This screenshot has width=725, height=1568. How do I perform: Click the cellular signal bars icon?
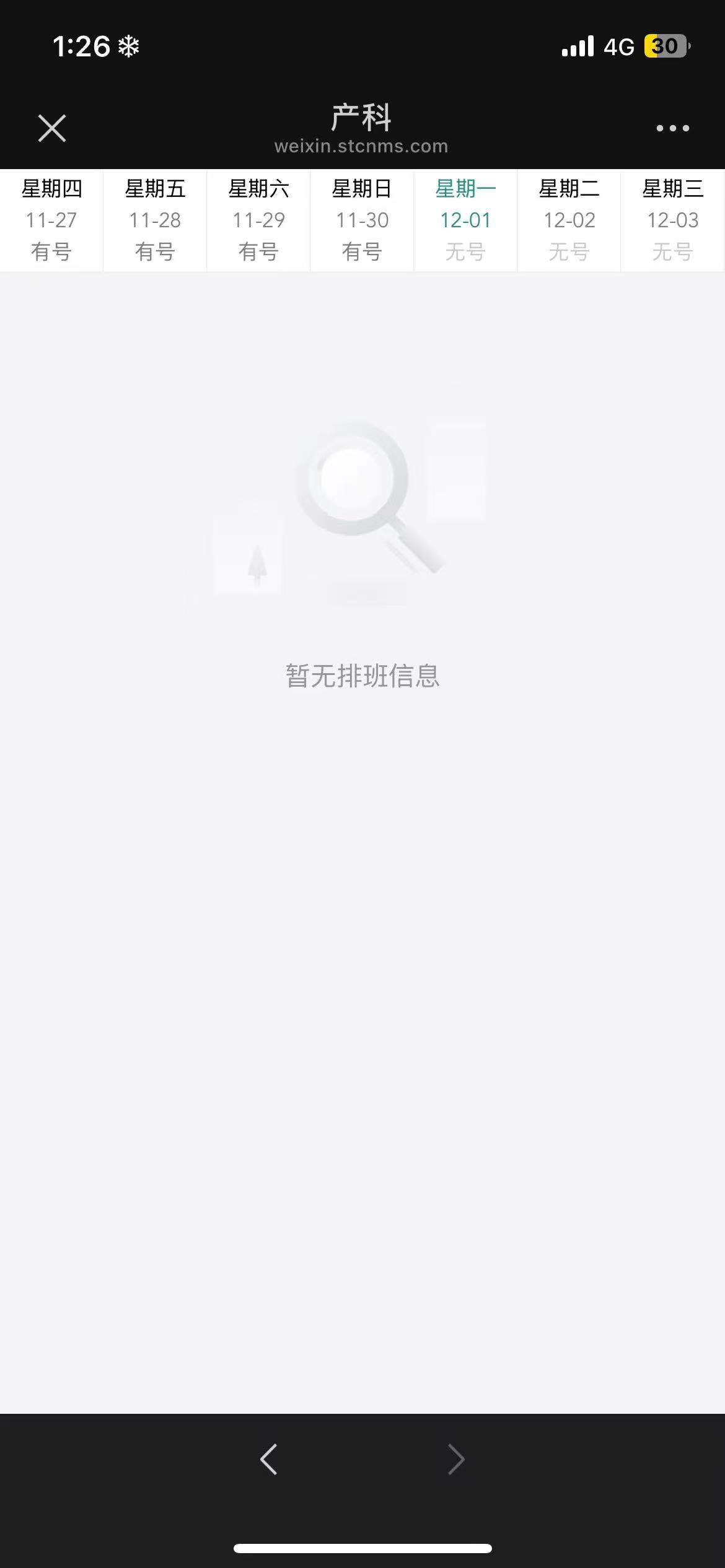tap(576, 46)
